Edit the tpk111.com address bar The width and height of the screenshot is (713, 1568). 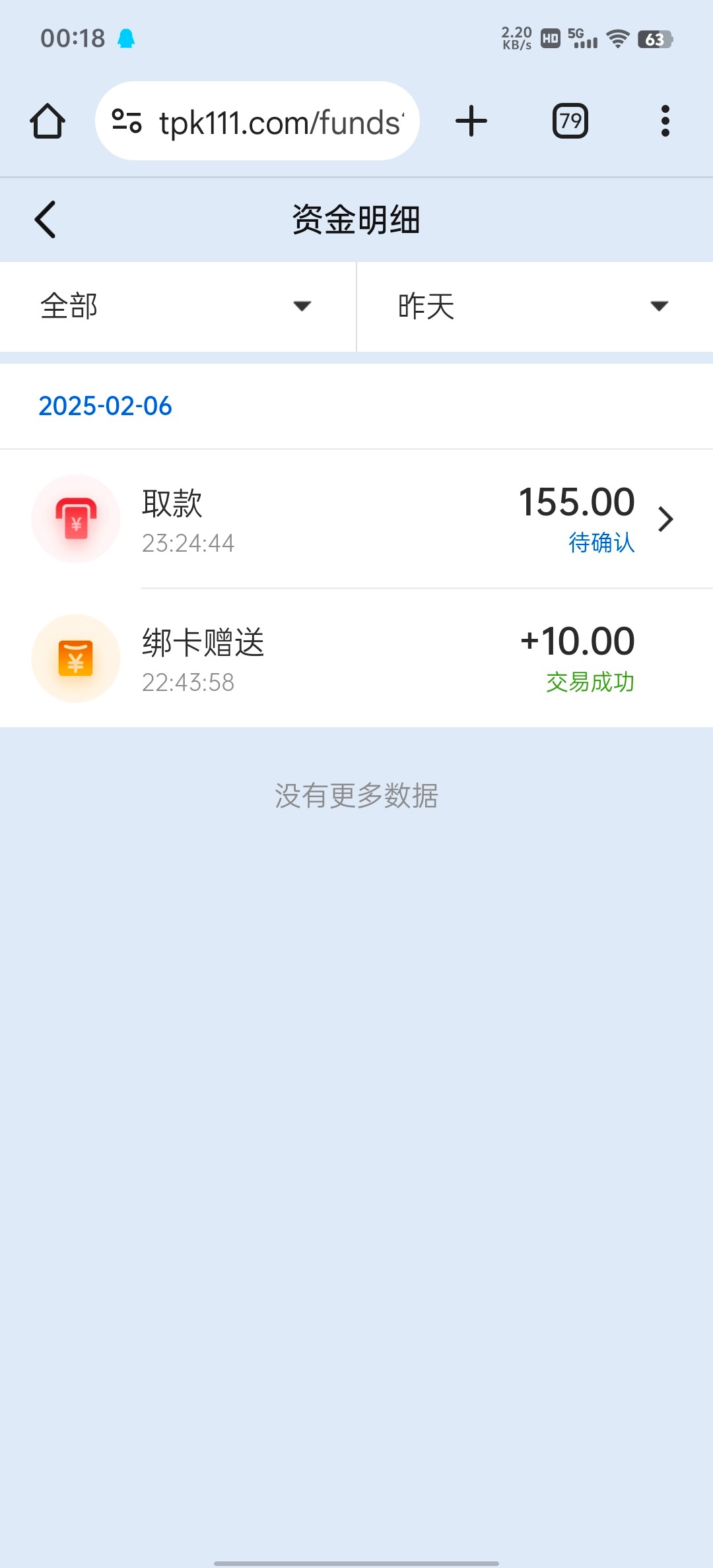pos(280,122)
